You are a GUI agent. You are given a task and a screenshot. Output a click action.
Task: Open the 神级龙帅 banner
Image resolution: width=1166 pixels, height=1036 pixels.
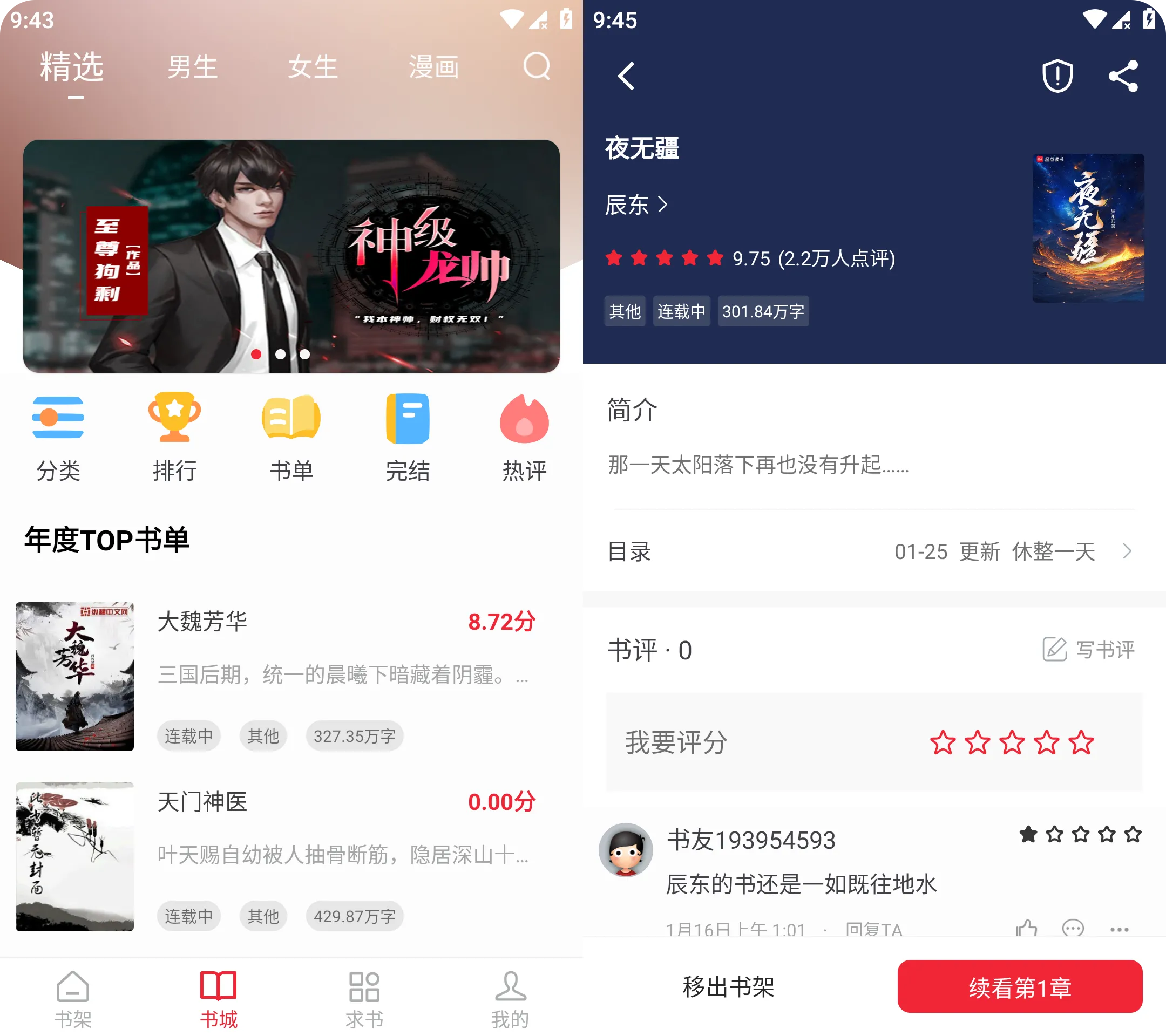(x=291, y=257)
